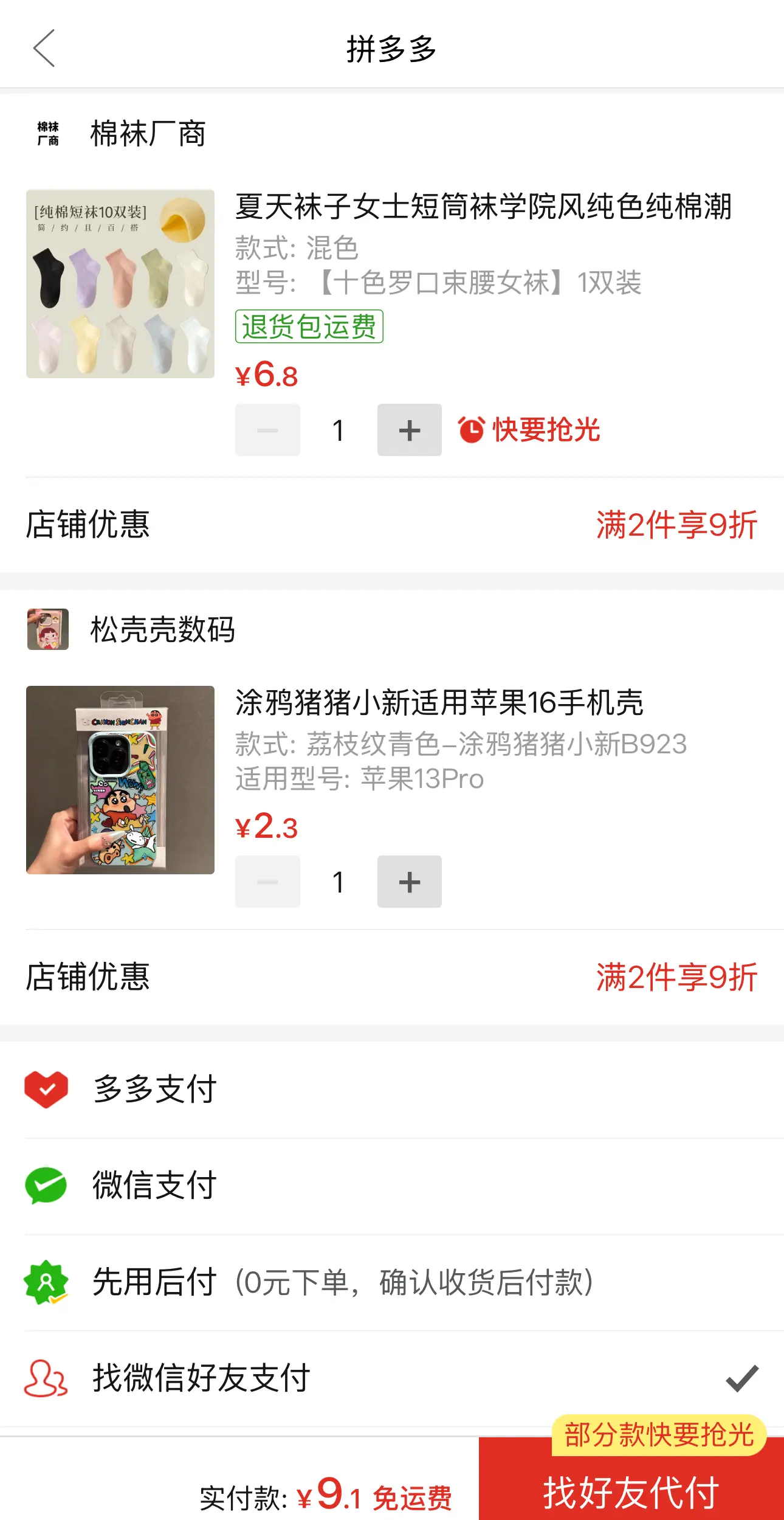Open the 棉袜厂商 shop
This screenshot has height=1520, width=784.
click(x=148, y=134)
